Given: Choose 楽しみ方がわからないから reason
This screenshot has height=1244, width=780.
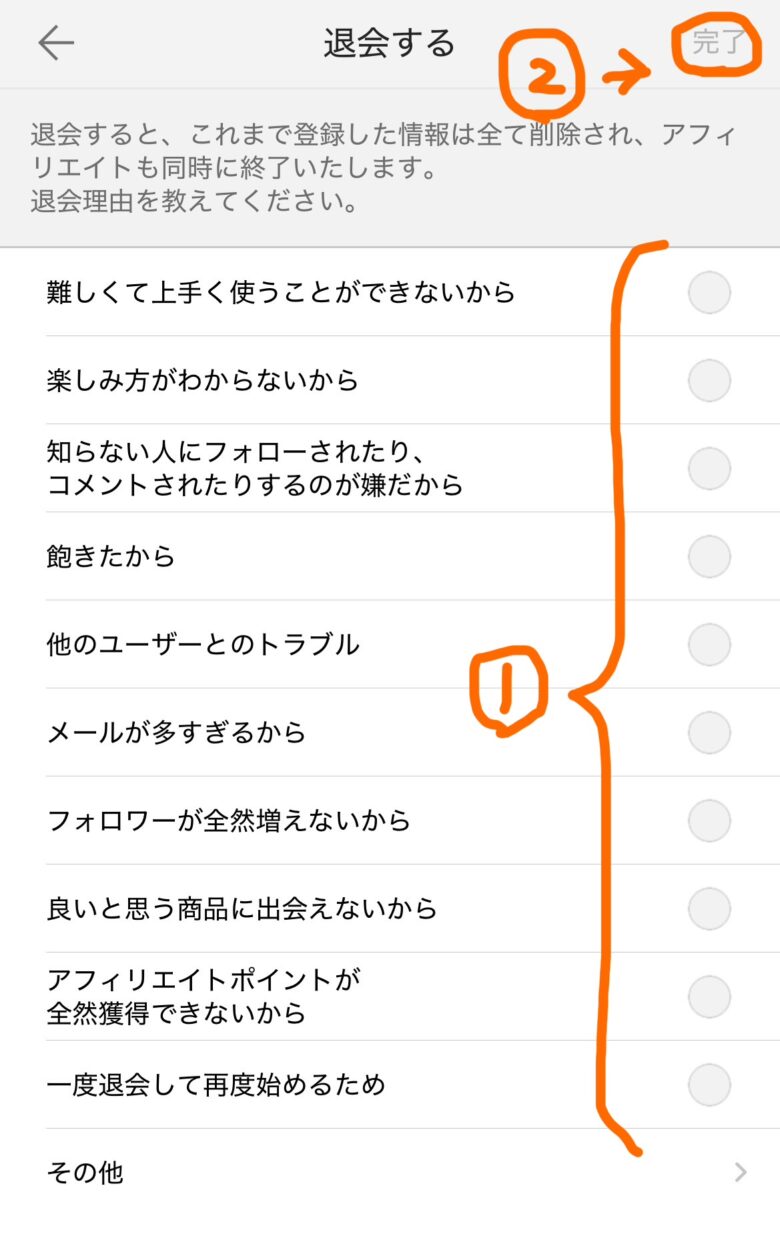Looking at the screenshot, I should coord(709,381).
